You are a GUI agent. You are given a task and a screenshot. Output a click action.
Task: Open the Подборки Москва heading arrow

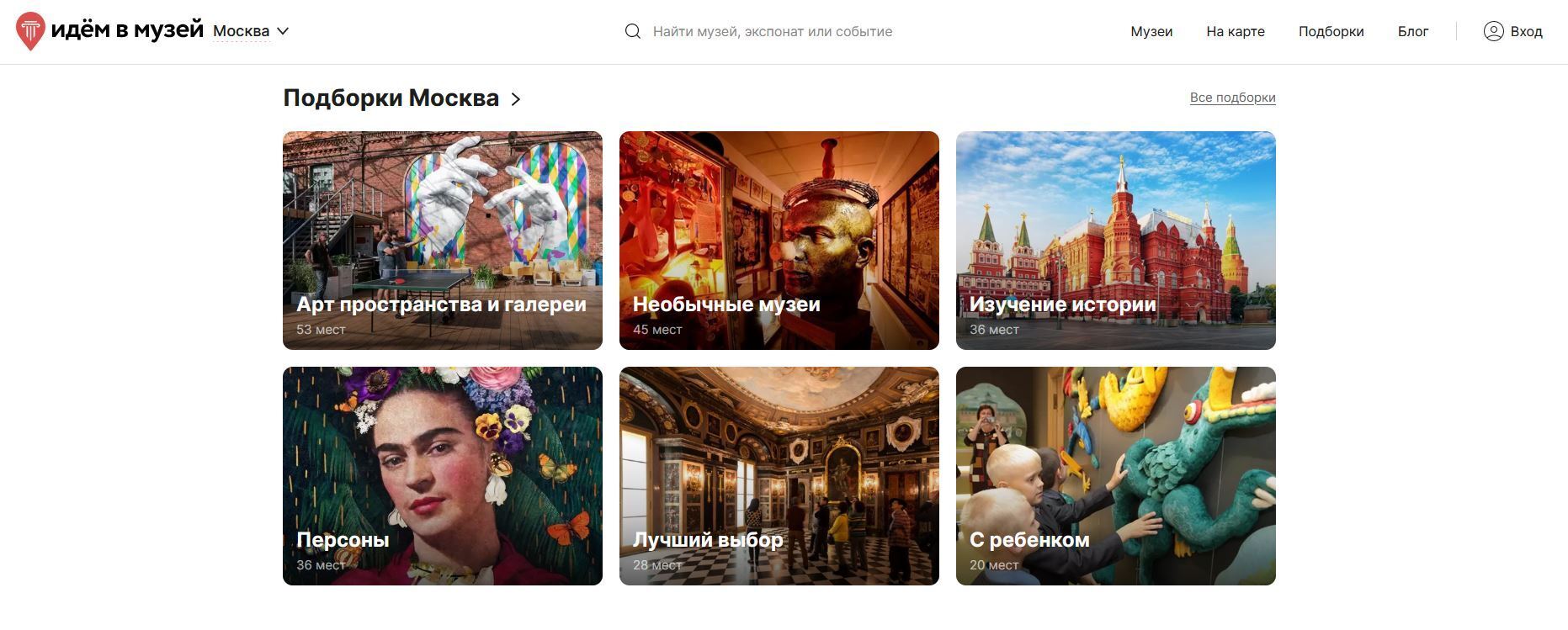tap(516, 99)
